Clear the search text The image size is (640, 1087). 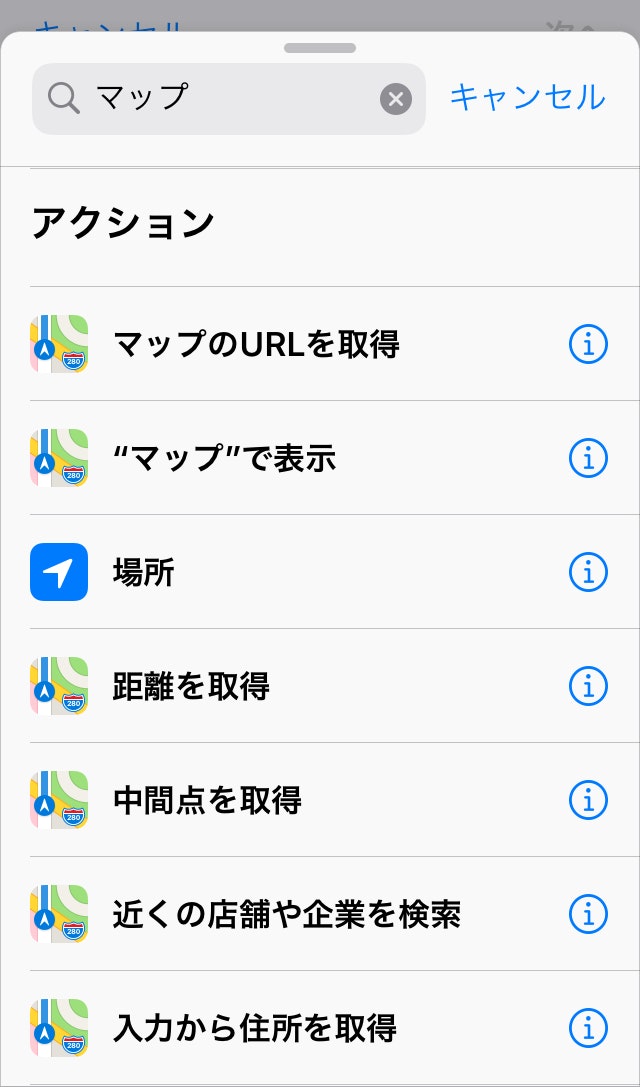point(396,98)
